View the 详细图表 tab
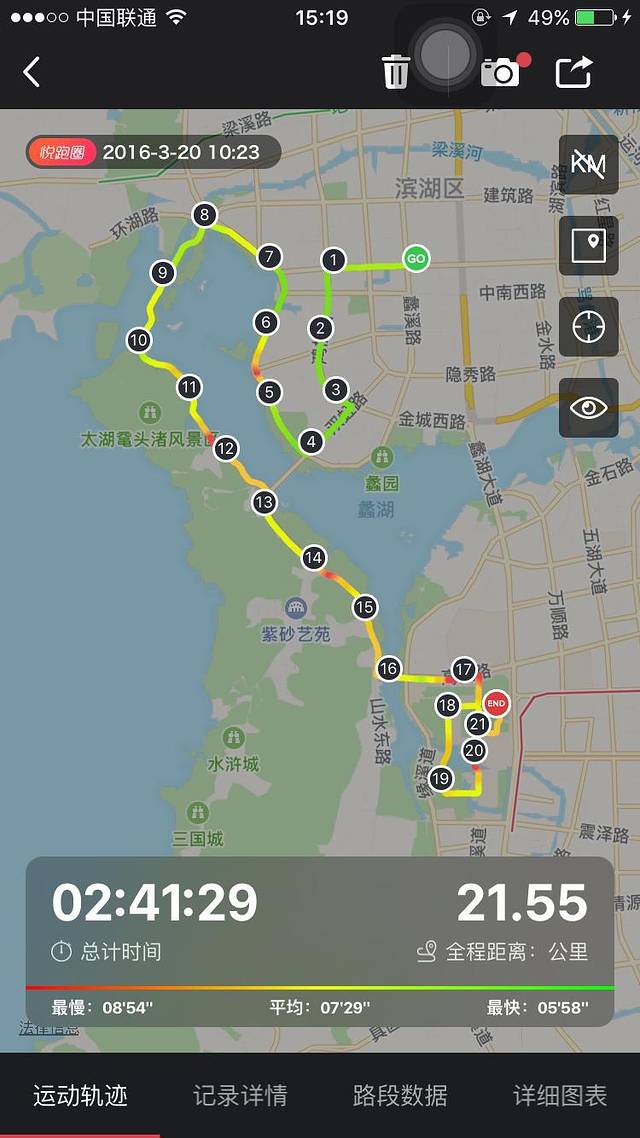This screenshot has width=640, height=1138. coord(560,1095)
